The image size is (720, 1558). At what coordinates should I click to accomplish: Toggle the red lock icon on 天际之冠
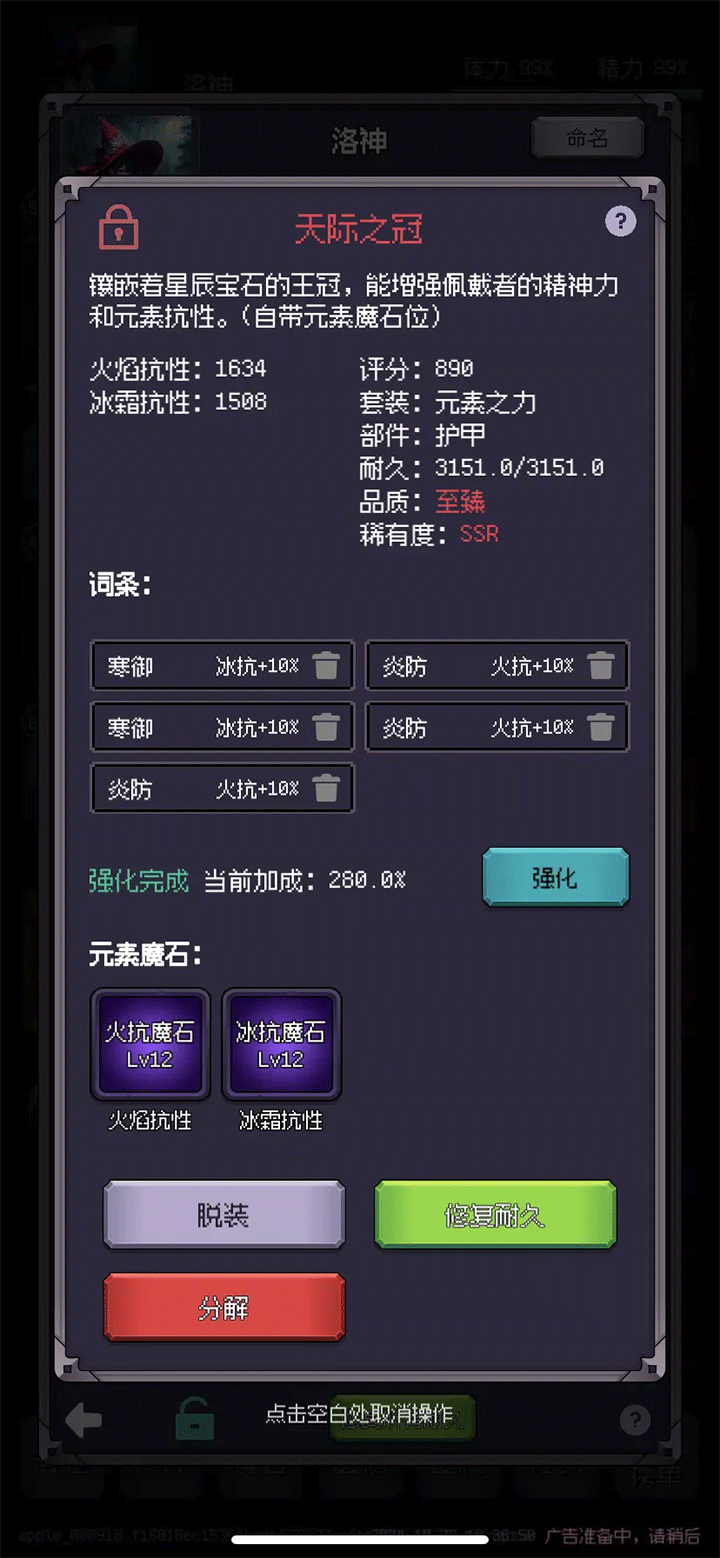(118, 228)
